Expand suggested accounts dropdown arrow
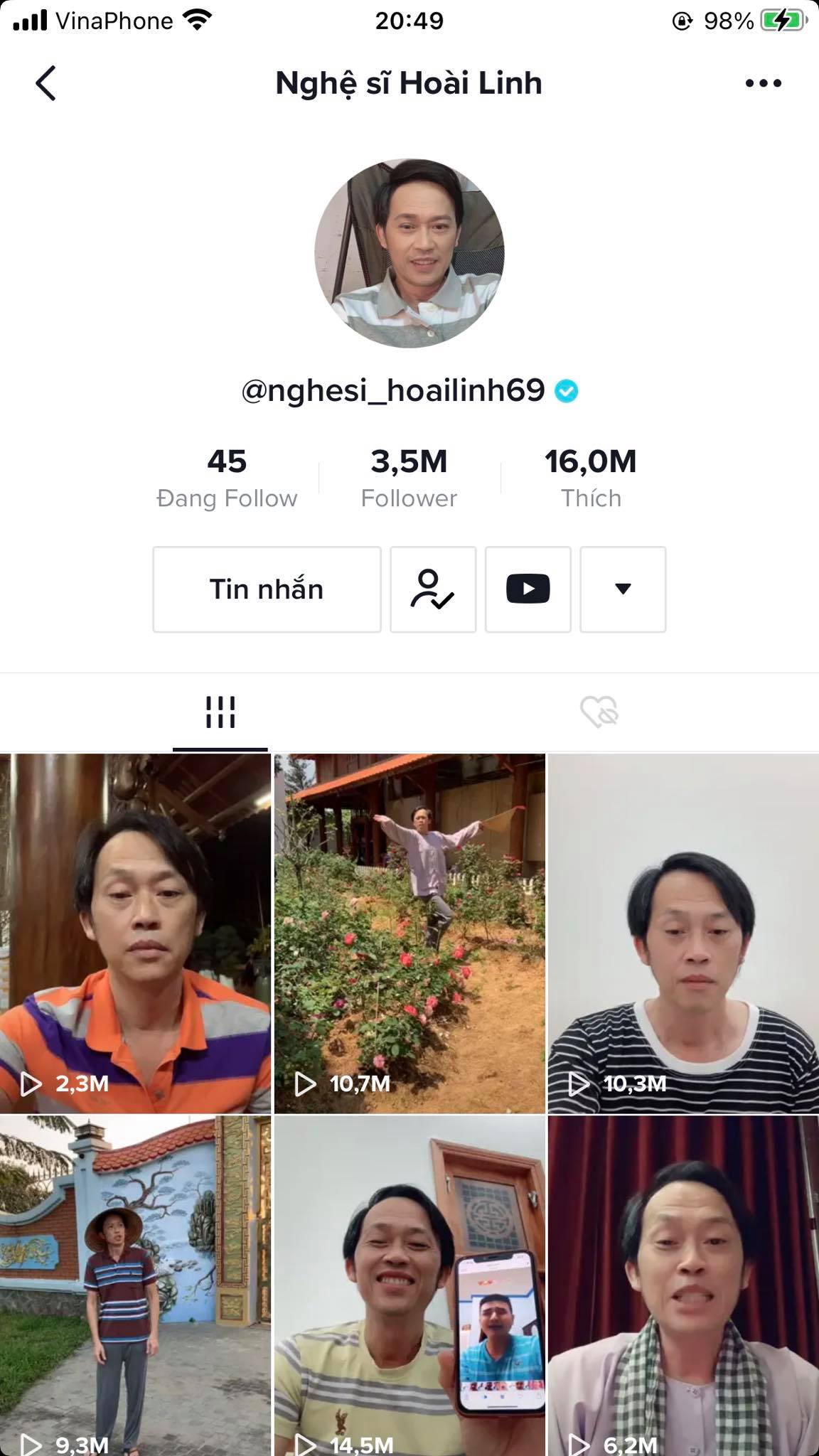Viewport: 819px width, 1456px height. (623, 589)
